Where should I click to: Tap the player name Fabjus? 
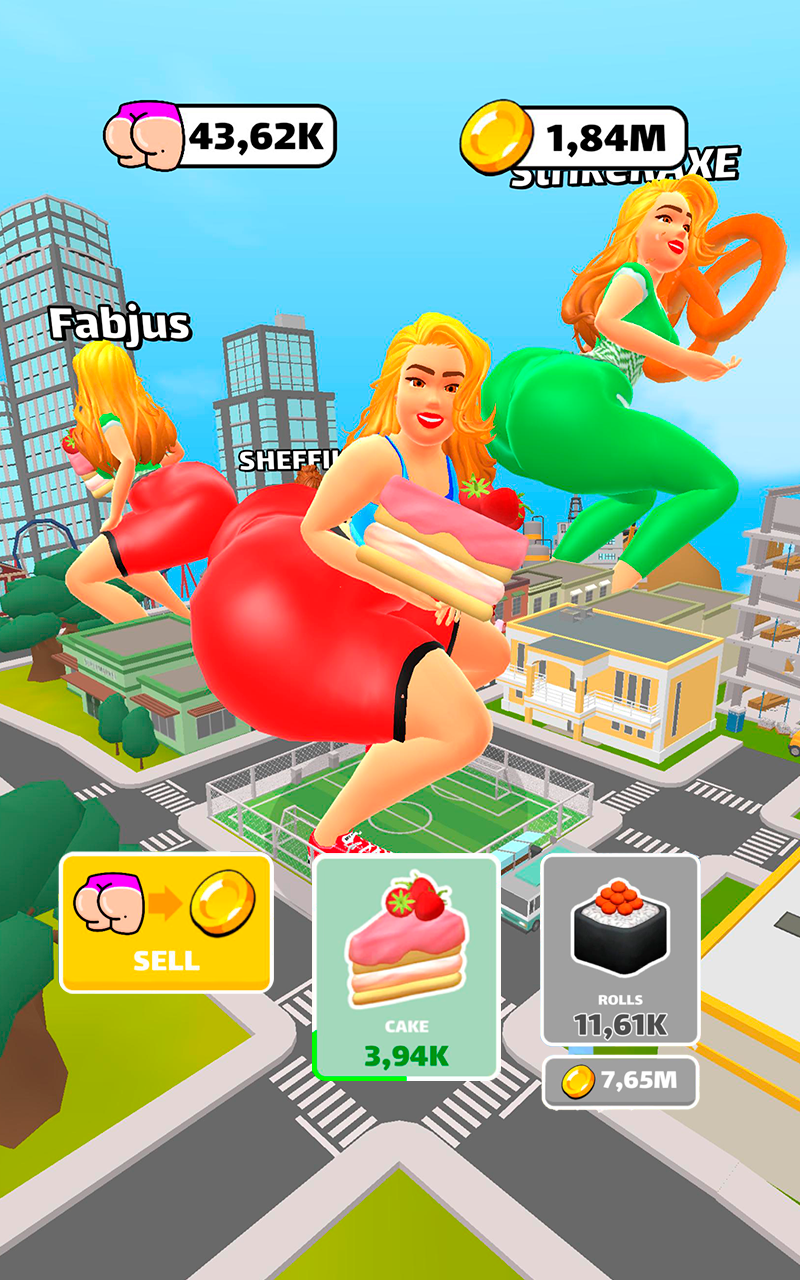120,322
